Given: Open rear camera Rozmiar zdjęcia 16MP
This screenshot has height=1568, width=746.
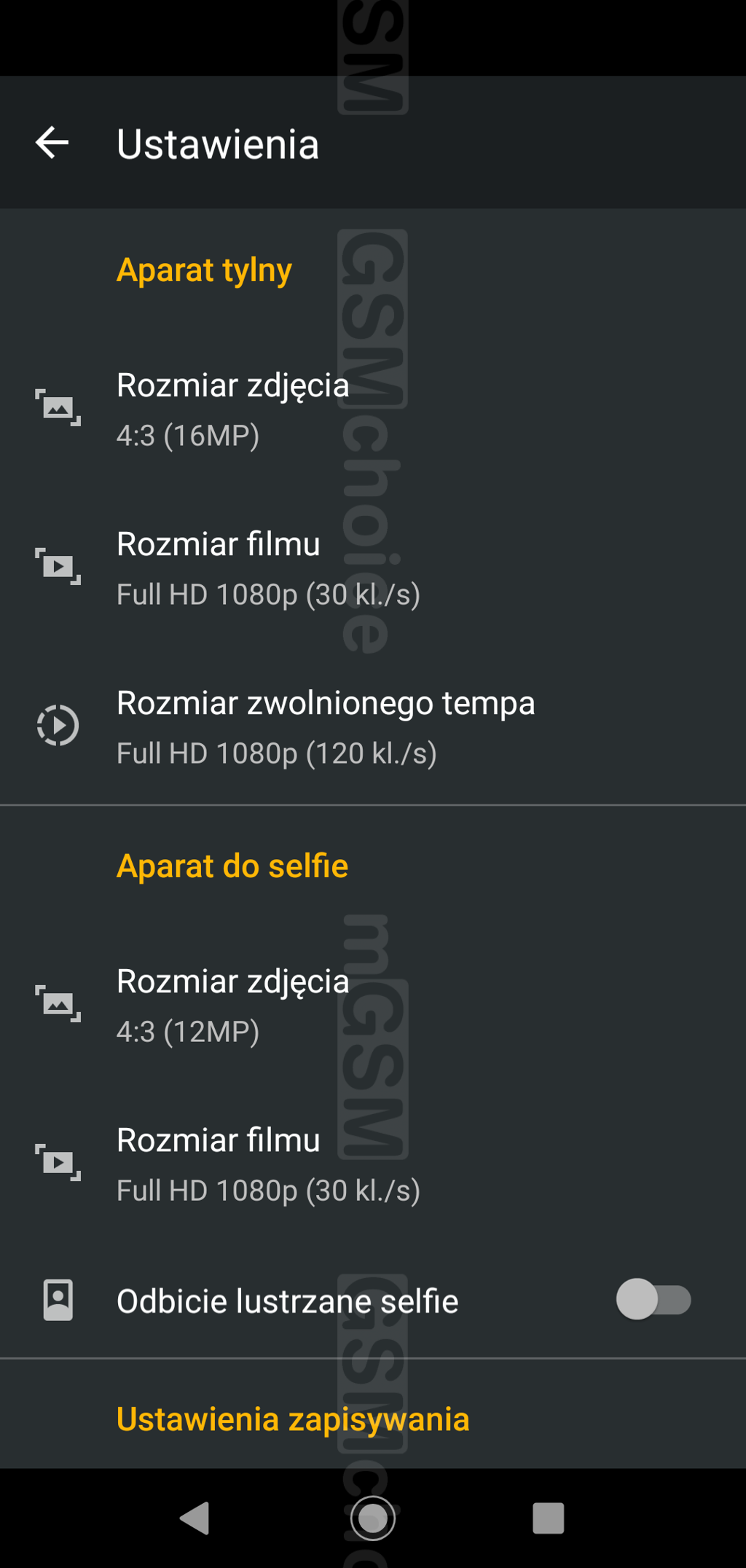Looking at the screenshot, I should coord(233,409).
